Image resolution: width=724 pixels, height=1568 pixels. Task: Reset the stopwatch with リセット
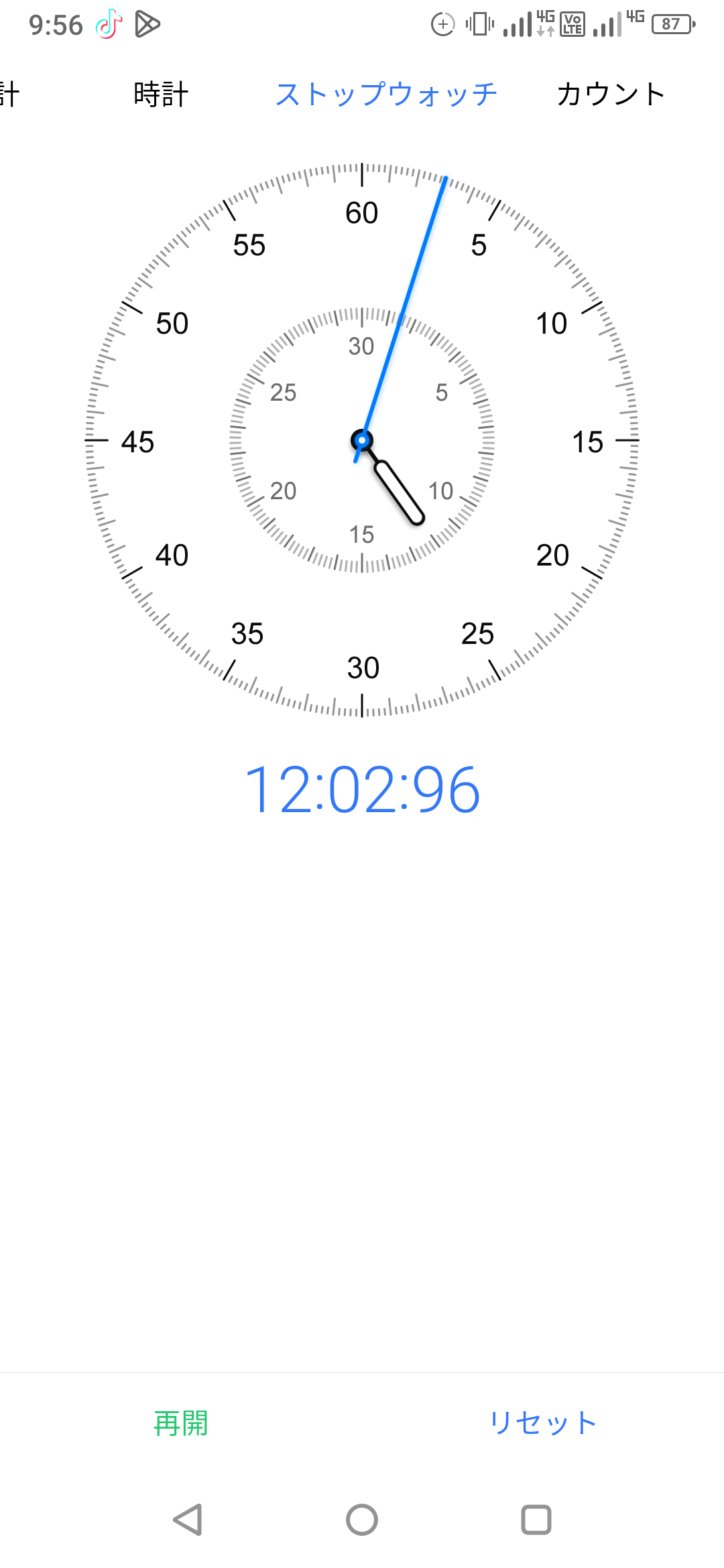pos(543,1423)
